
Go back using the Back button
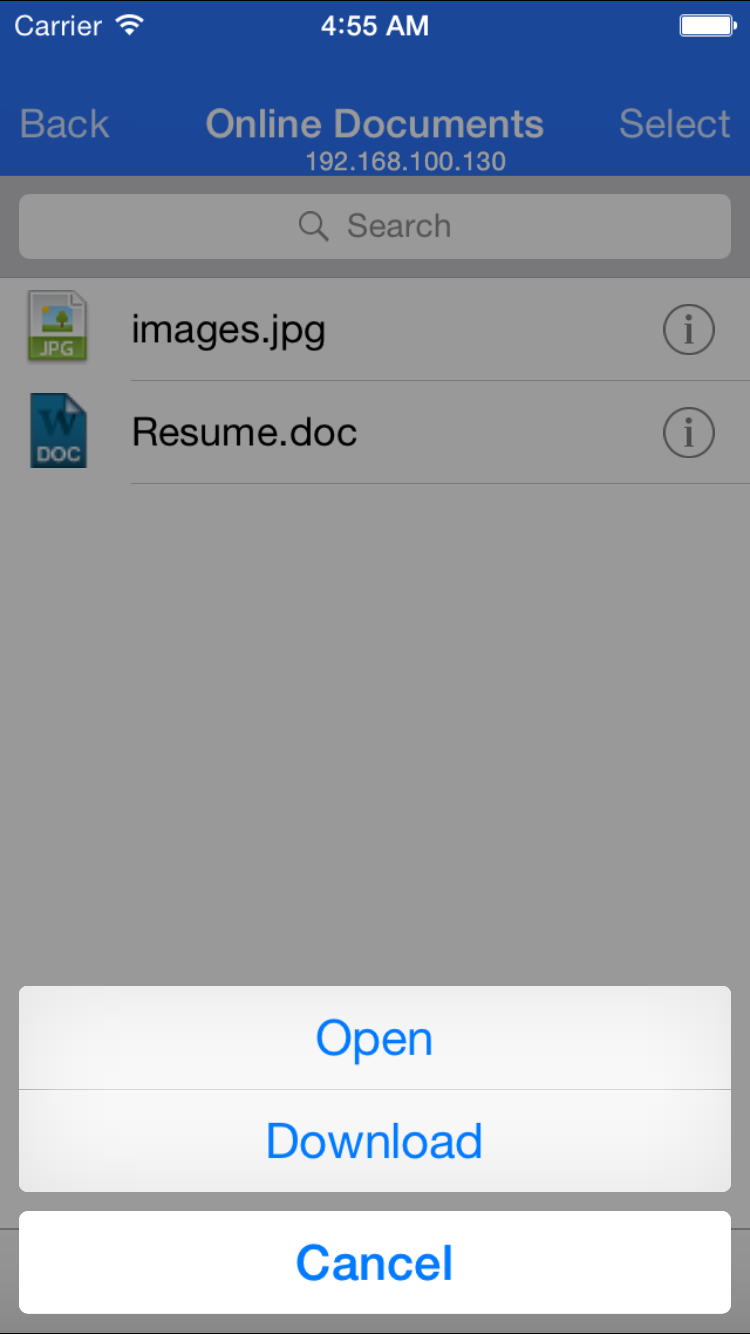[x=65, y=124]
